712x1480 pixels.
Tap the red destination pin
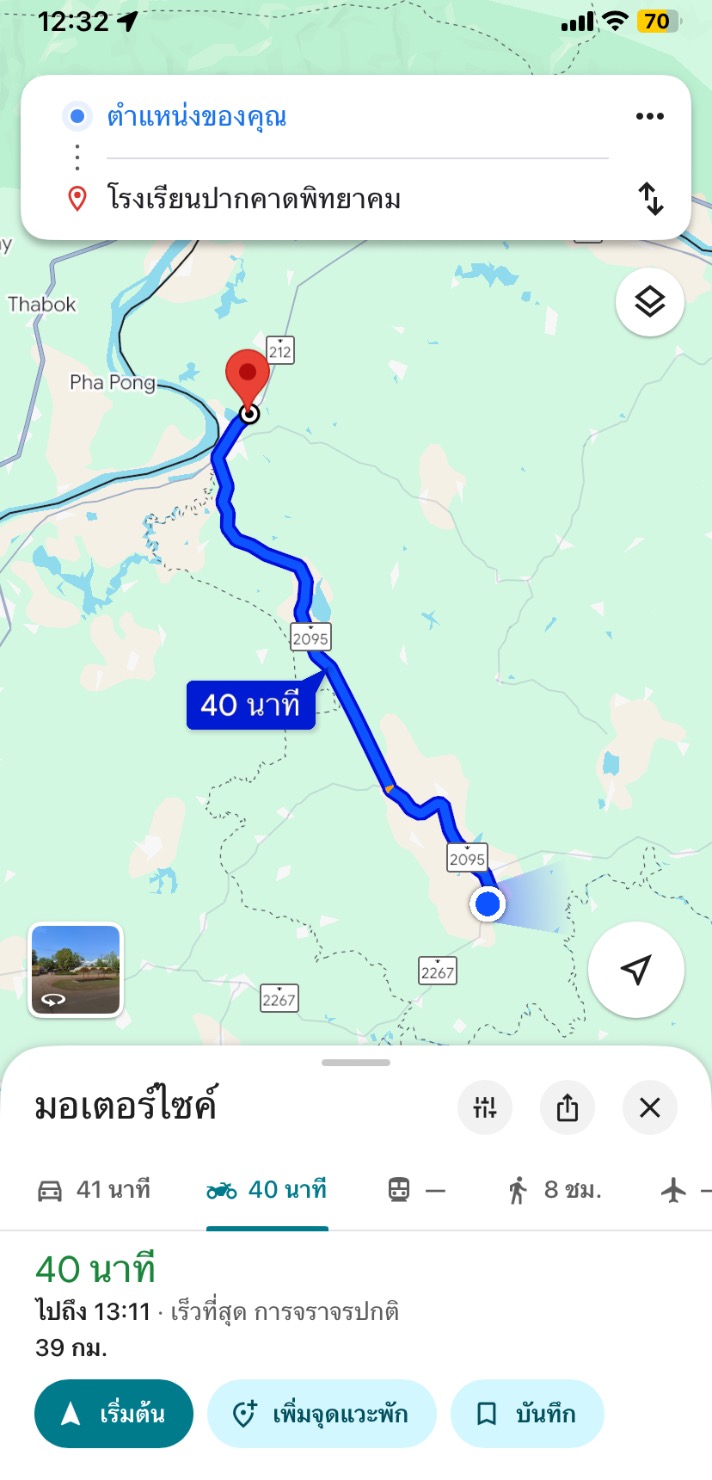[247, 375]
